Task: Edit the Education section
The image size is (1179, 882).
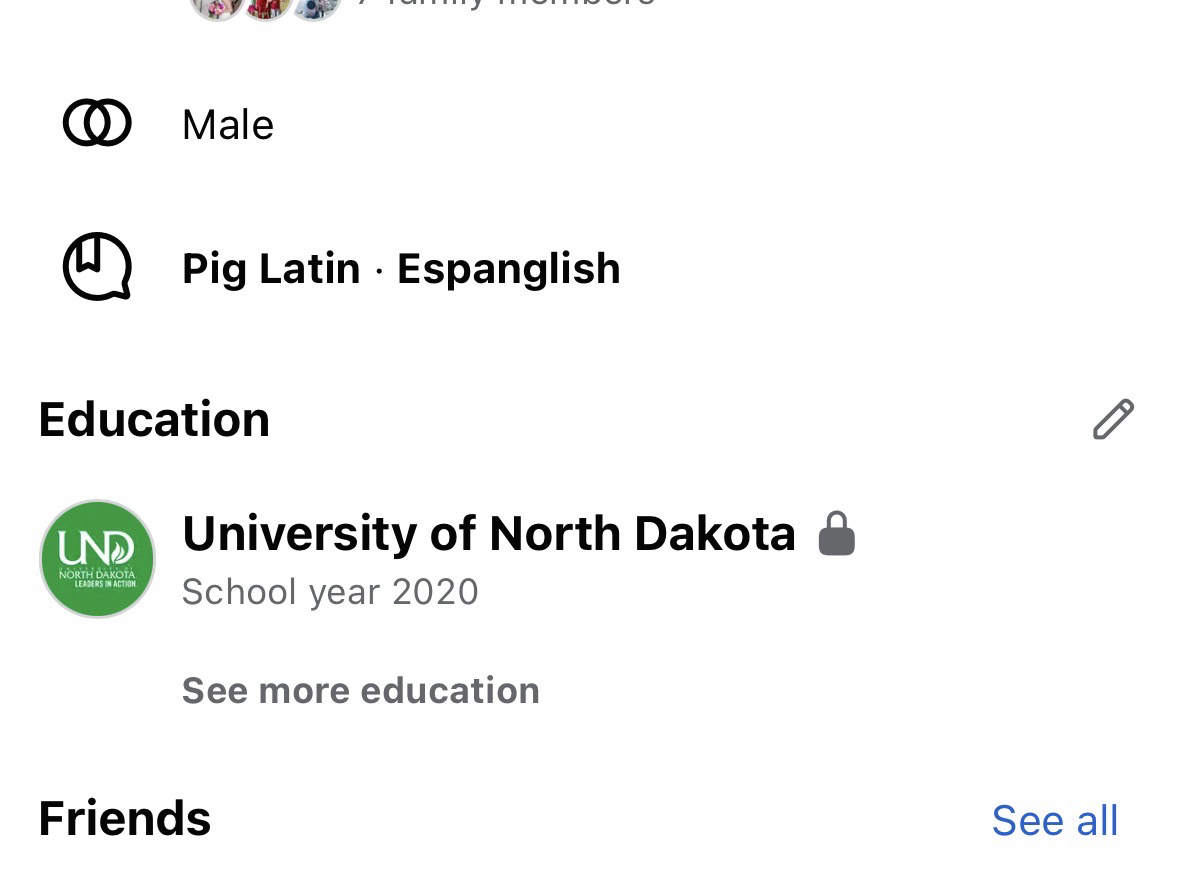Action: coord(1112,420)
